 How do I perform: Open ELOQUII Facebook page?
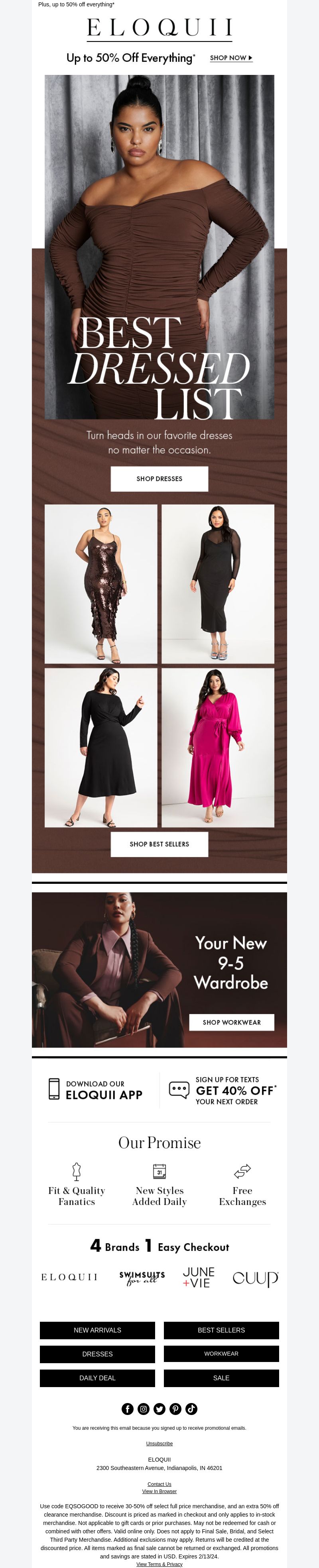point(128,1409)
